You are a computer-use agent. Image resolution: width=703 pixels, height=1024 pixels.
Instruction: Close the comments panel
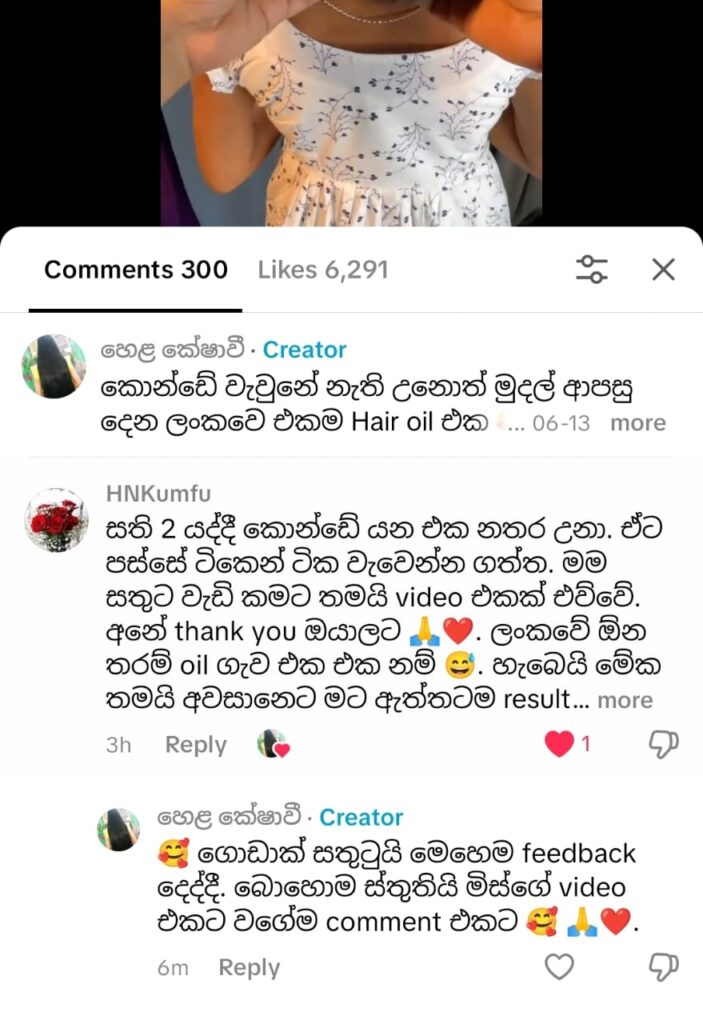pyautogui.click(x=663, y=269)
